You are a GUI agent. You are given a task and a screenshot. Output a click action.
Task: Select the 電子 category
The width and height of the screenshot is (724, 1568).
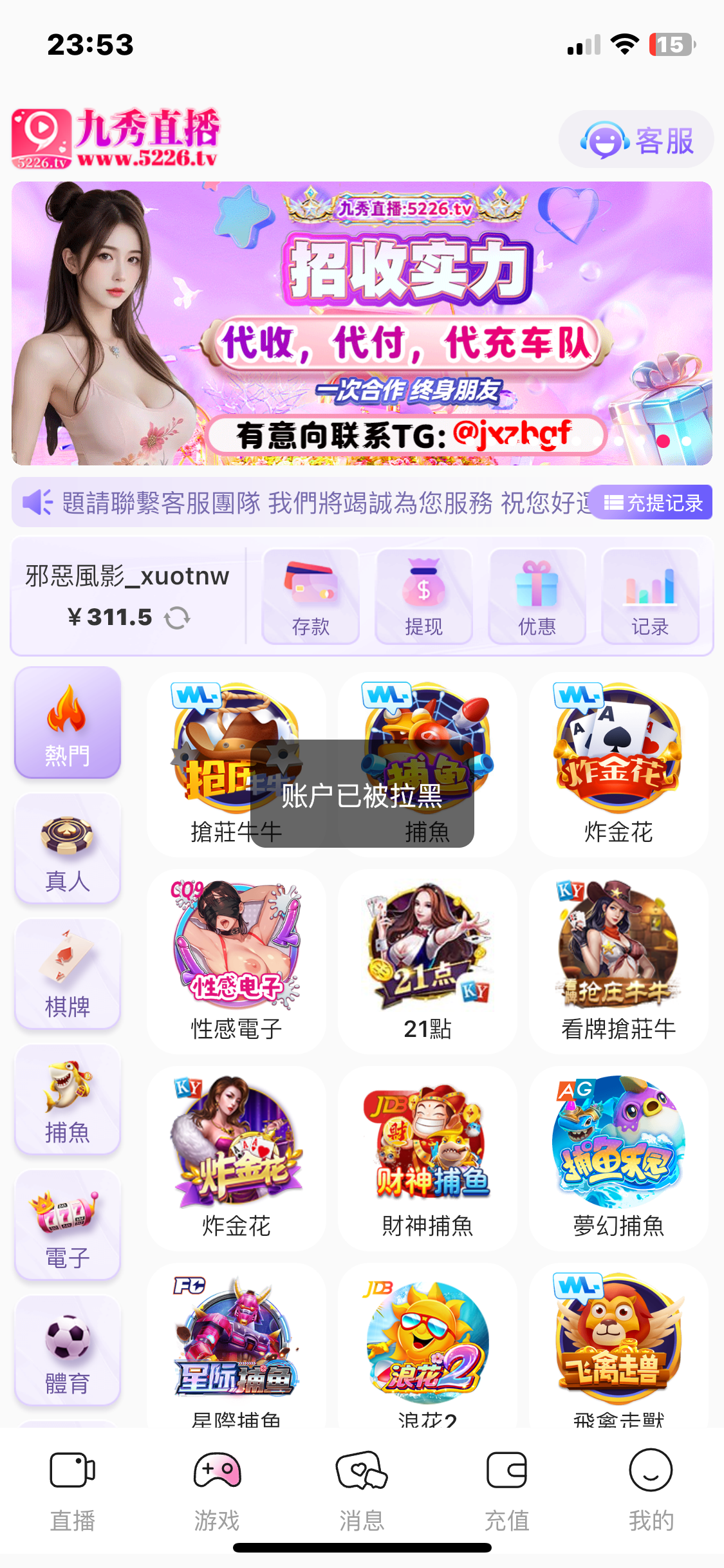point(68,1226)
